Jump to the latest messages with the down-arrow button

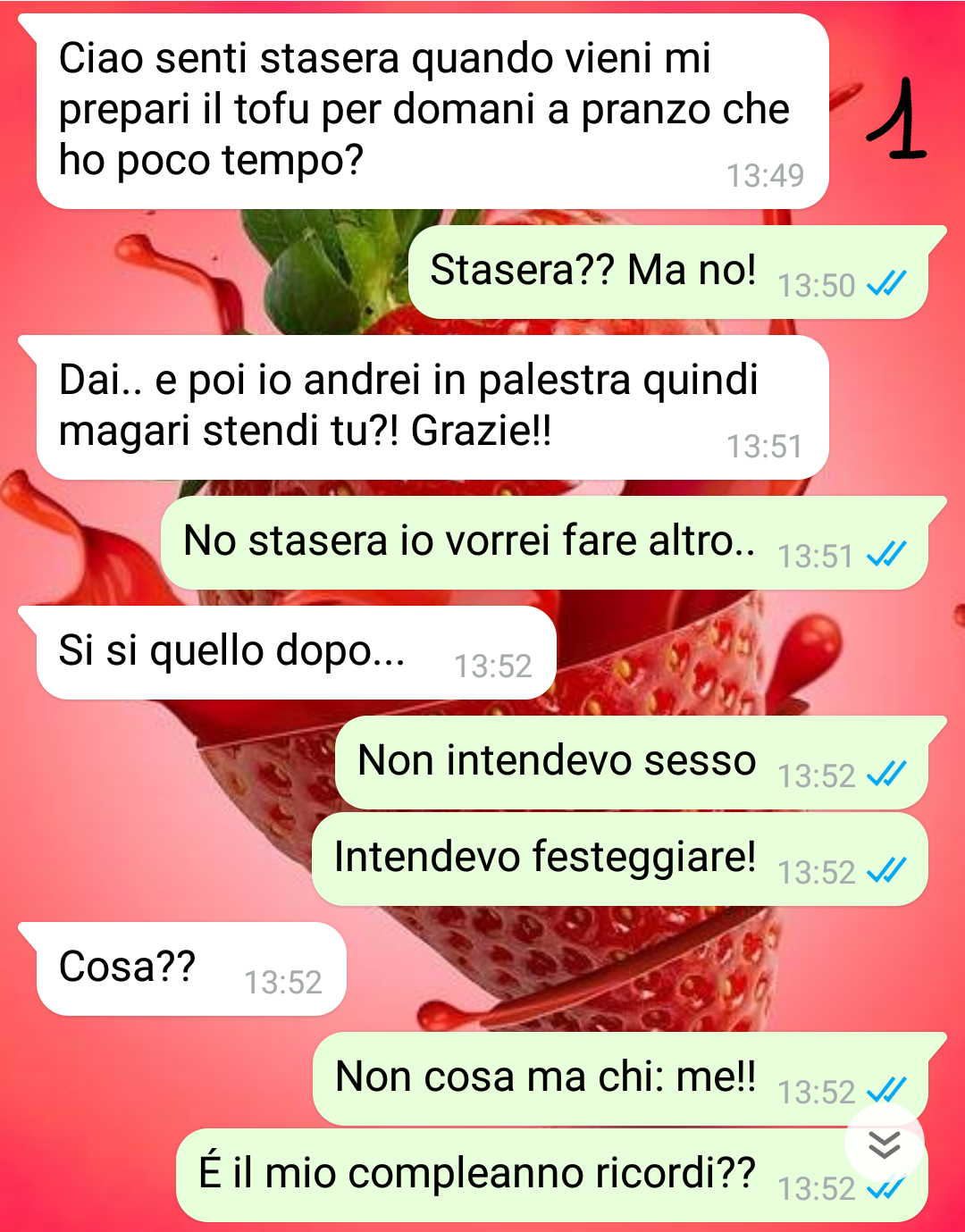[x=884, y=1144]
